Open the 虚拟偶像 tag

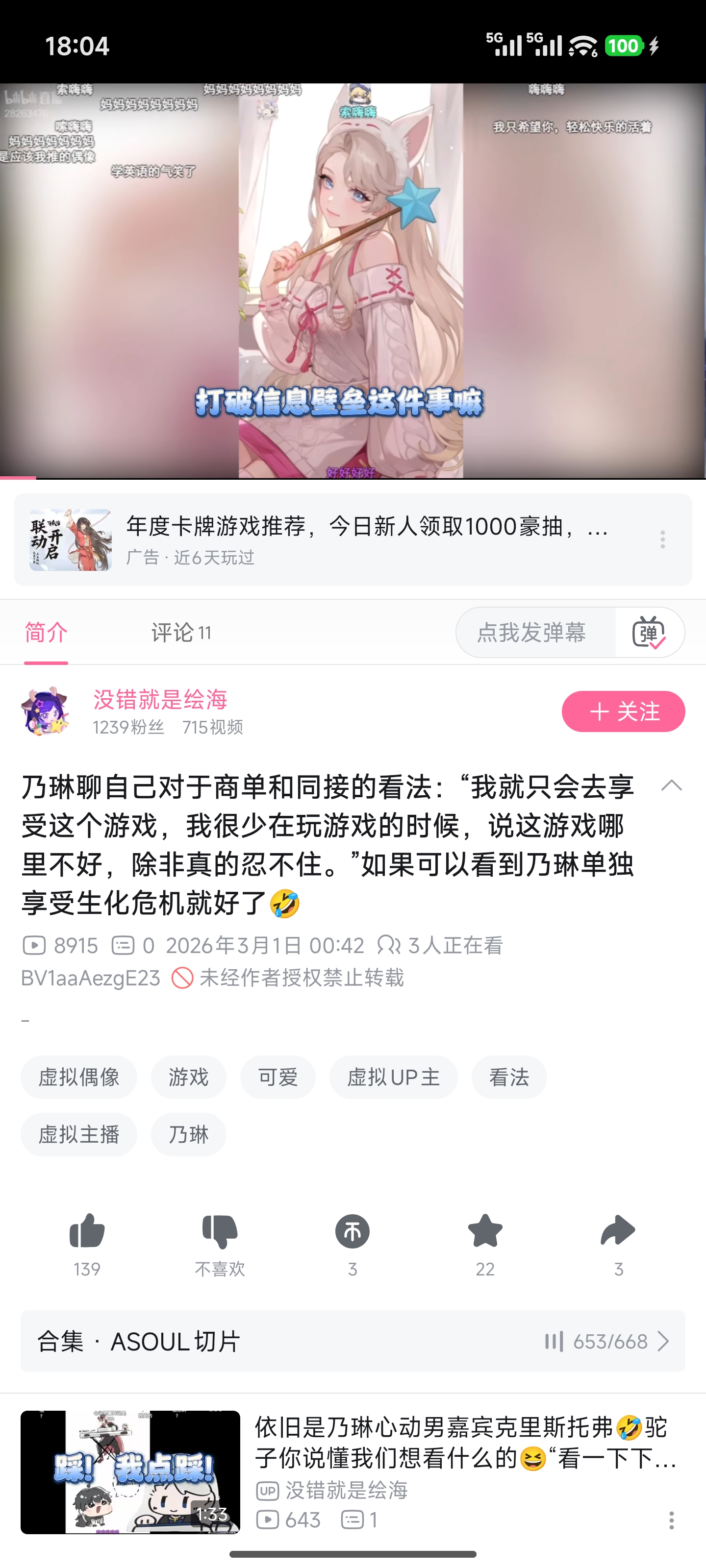pos(78,1077)
